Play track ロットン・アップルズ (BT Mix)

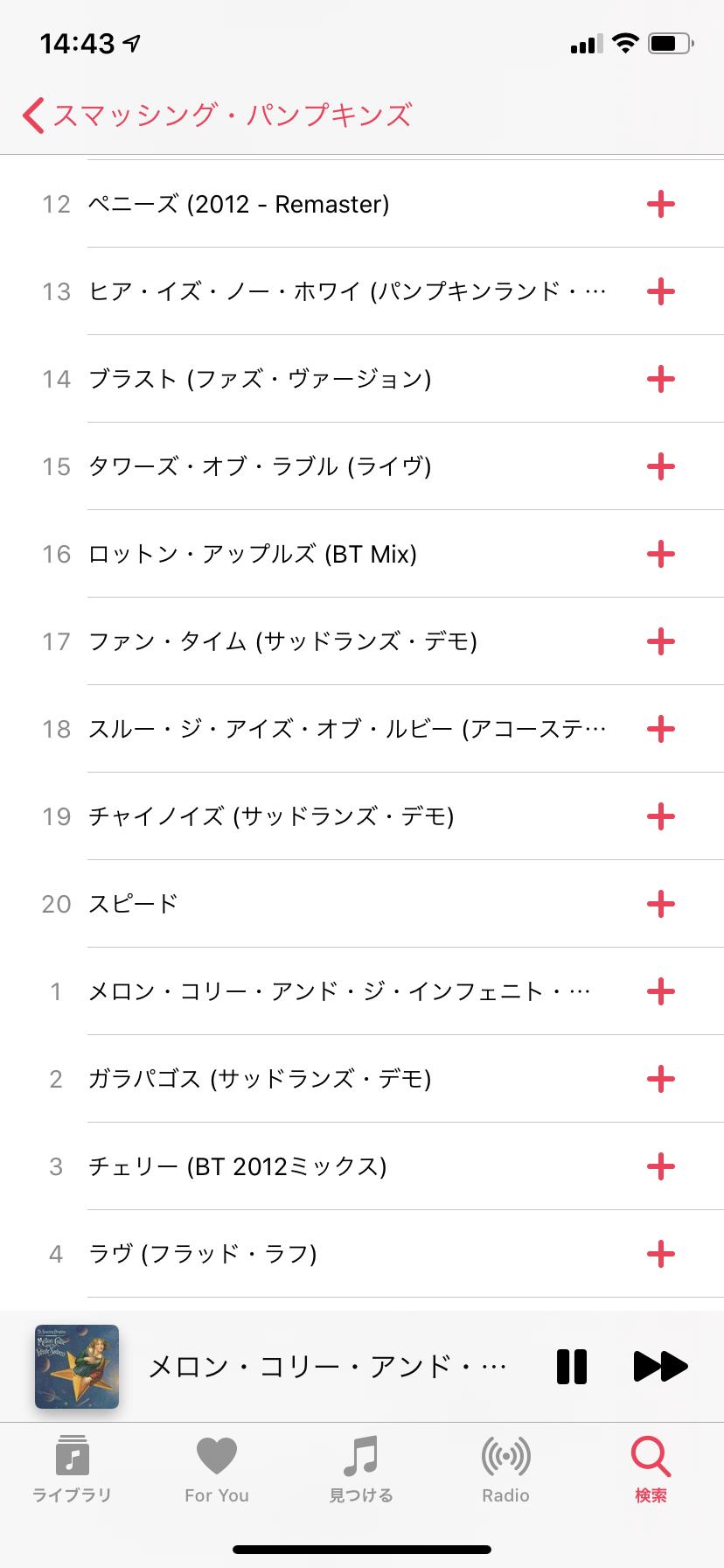pyautogui.click(x=254, y=554)
